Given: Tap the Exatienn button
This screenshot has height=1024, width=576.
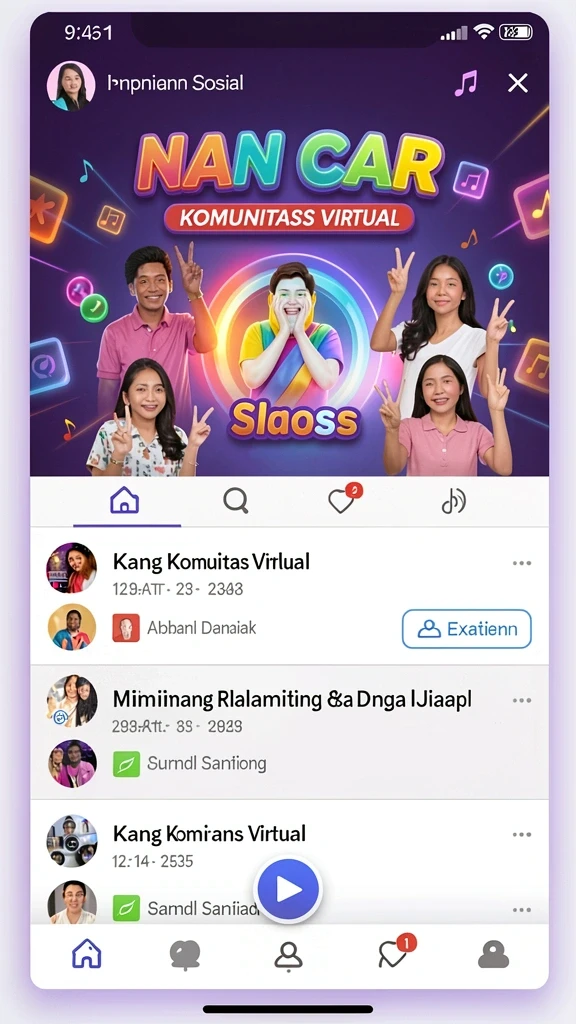Looking at the screenshot, I should click(x=466, y=629).
